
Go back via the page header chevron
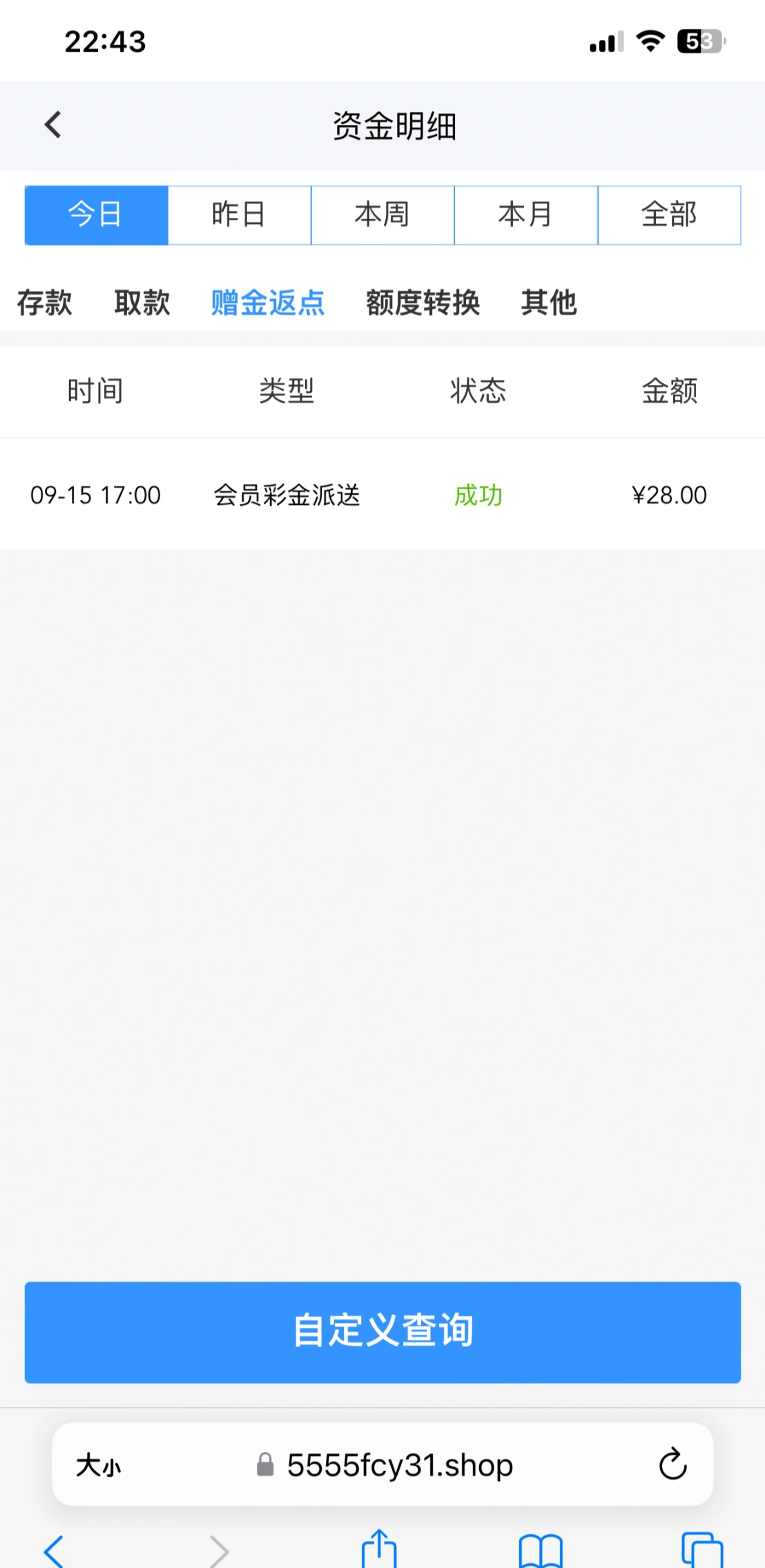52,125
